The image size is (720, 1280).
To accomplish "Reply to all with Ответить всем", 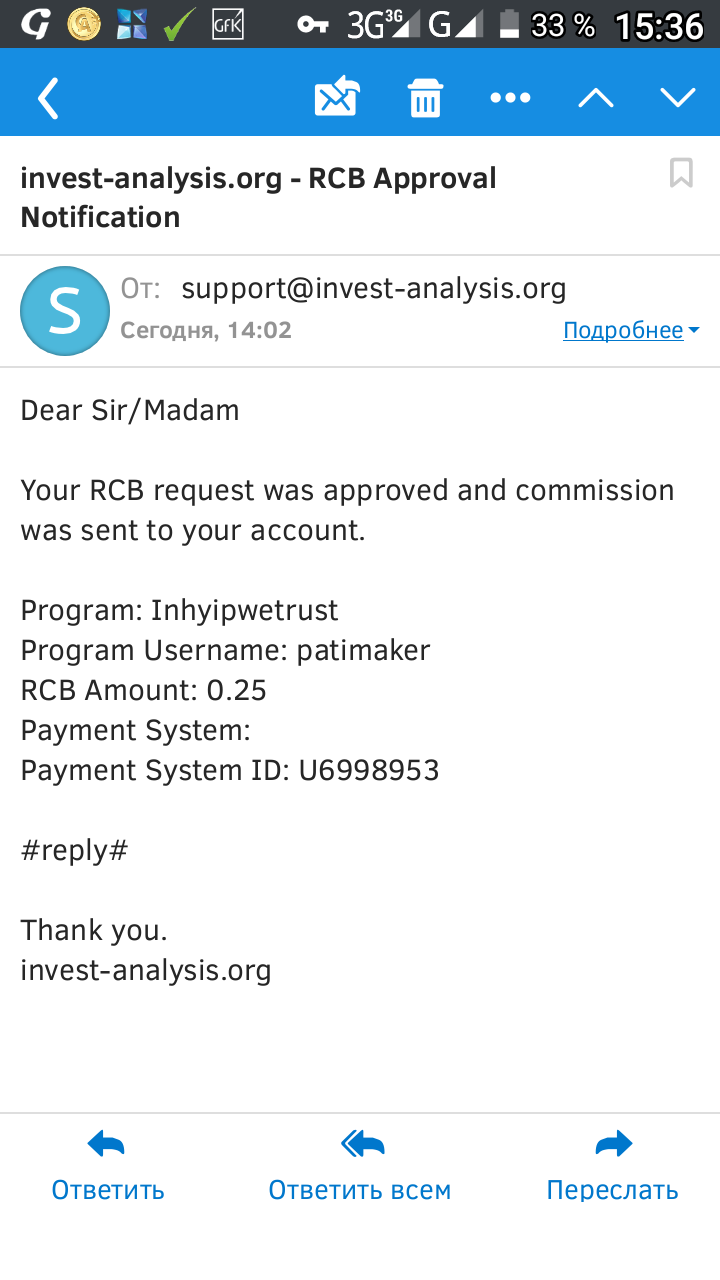I will (x=360, y=1165).
